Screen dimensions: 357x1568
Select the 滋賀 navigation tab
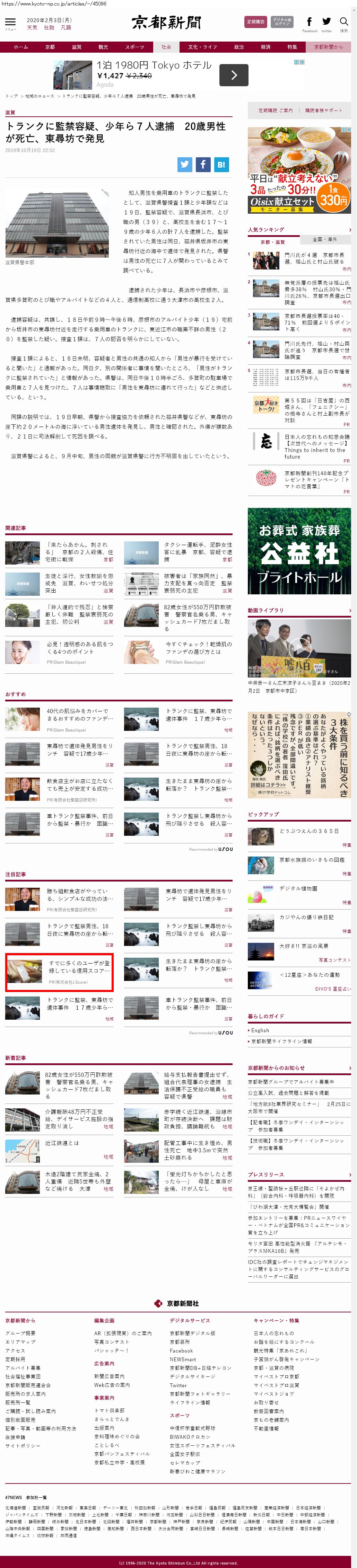tap(76, 47)
